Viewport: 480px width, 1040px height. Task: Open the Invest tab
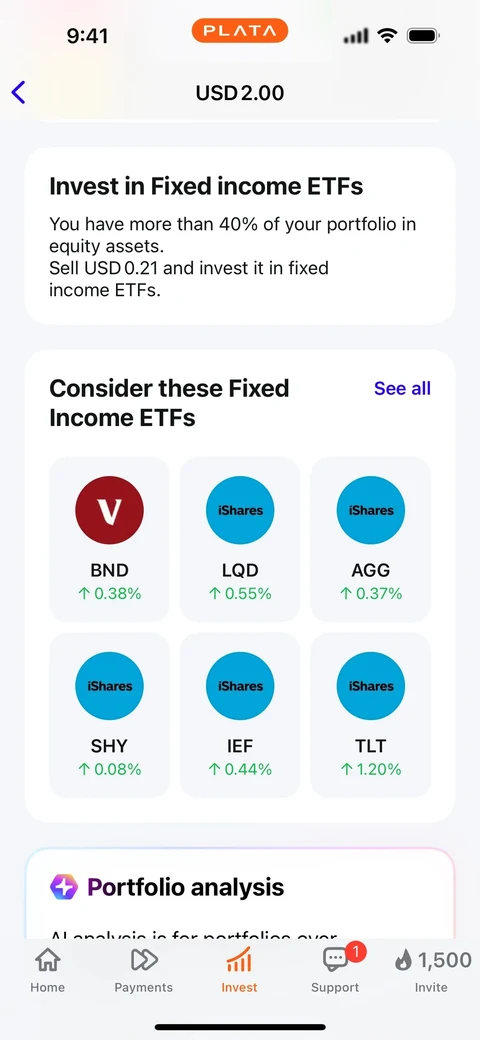[x=239, y=970]
